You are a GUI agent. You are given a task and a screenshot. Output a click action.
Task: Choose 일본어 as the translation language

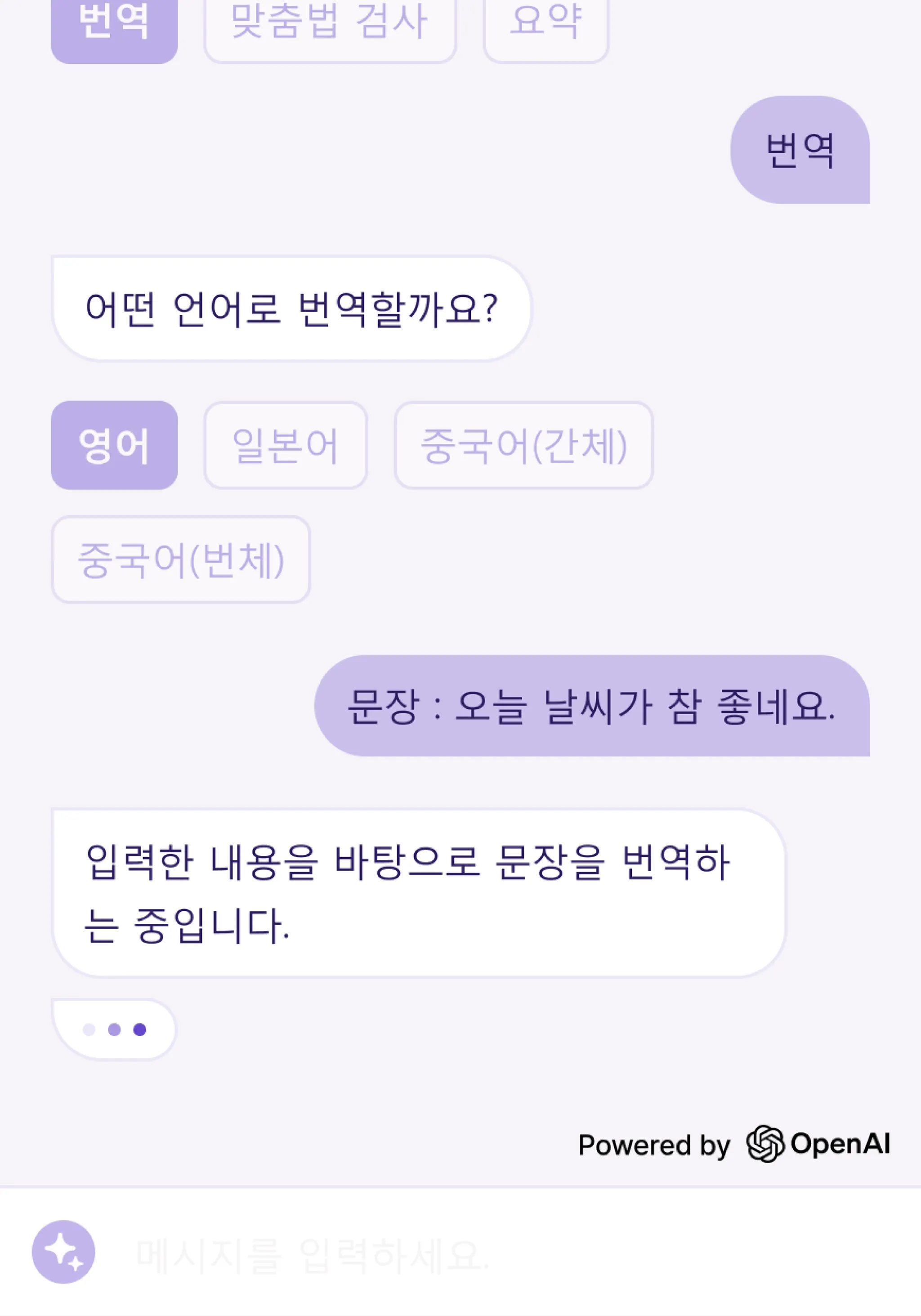286,445
